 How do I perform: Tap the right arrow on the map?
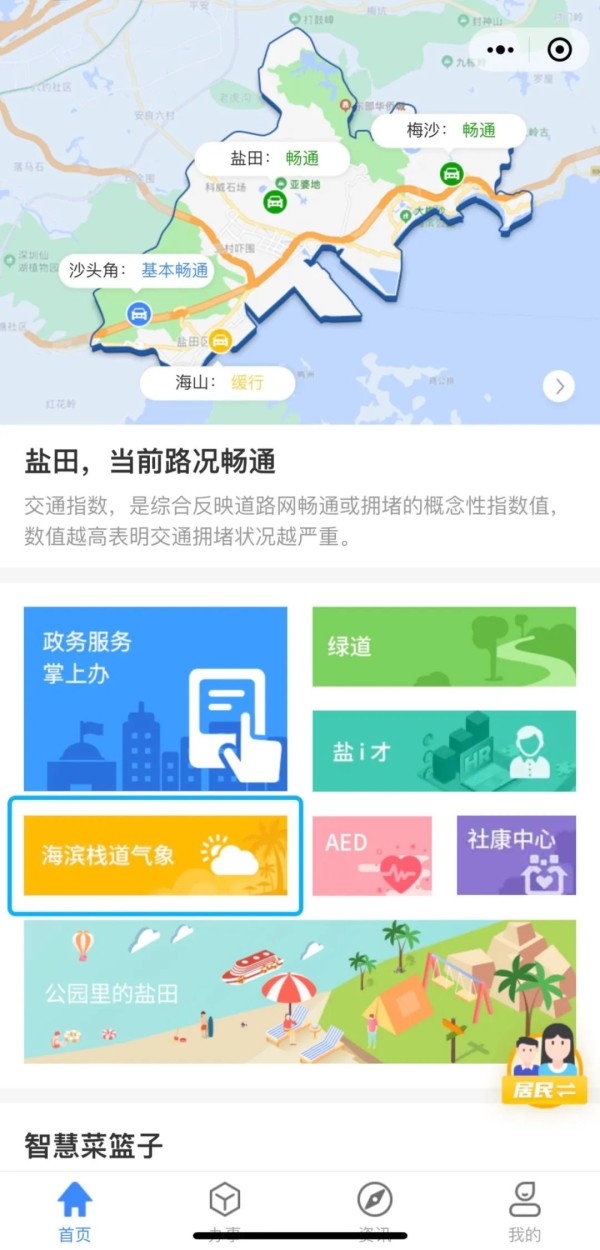click(559, 386)
